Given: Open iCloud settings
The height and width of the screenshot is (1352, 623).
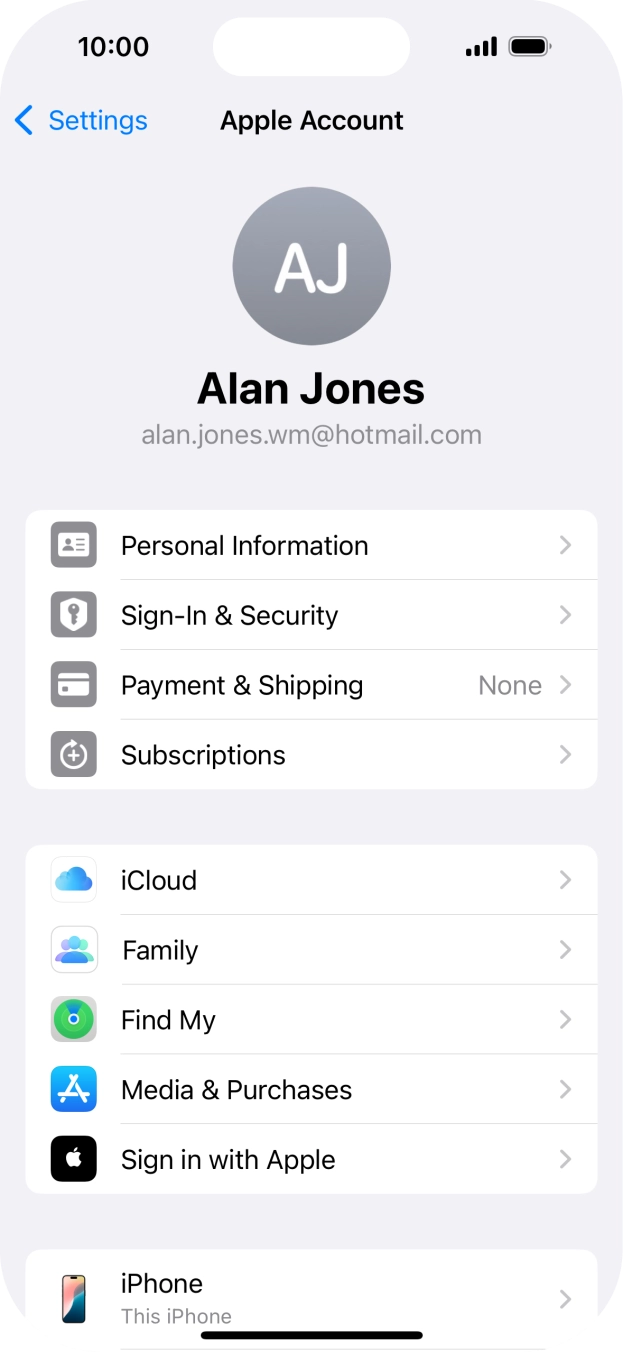Looking at the screenshot, I should [x=311, y=880].
